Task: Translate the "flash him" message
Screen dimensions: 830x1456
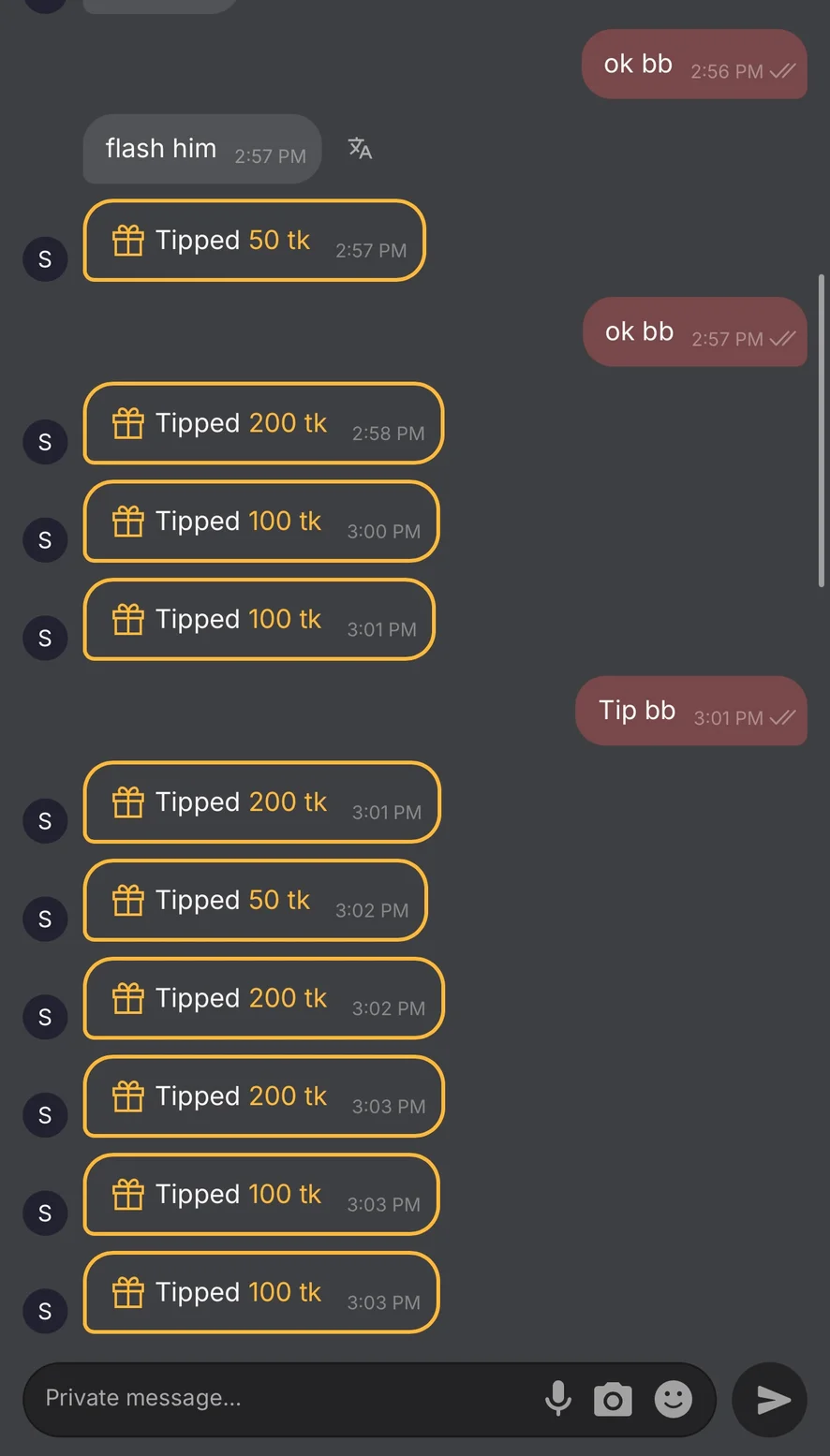Action: 360,149
